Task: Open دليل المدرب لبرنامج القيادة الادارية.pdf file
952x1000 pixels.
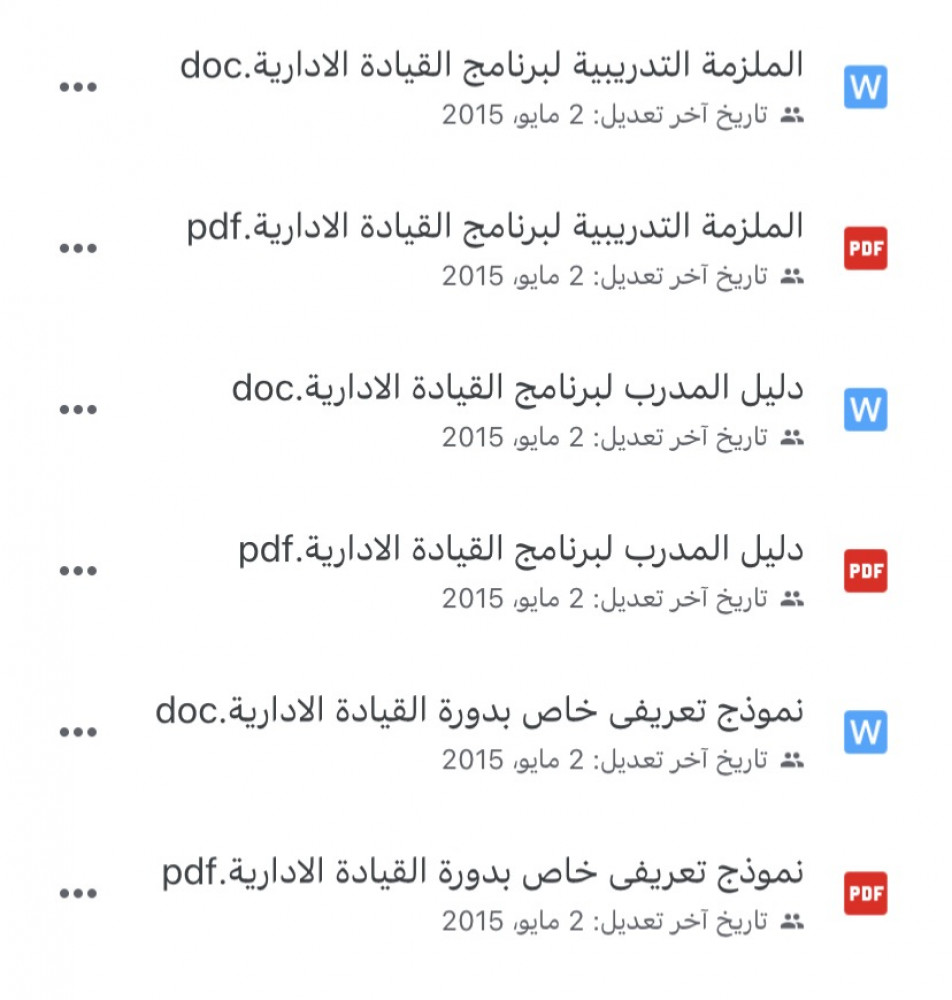Action: pos(520,551)
